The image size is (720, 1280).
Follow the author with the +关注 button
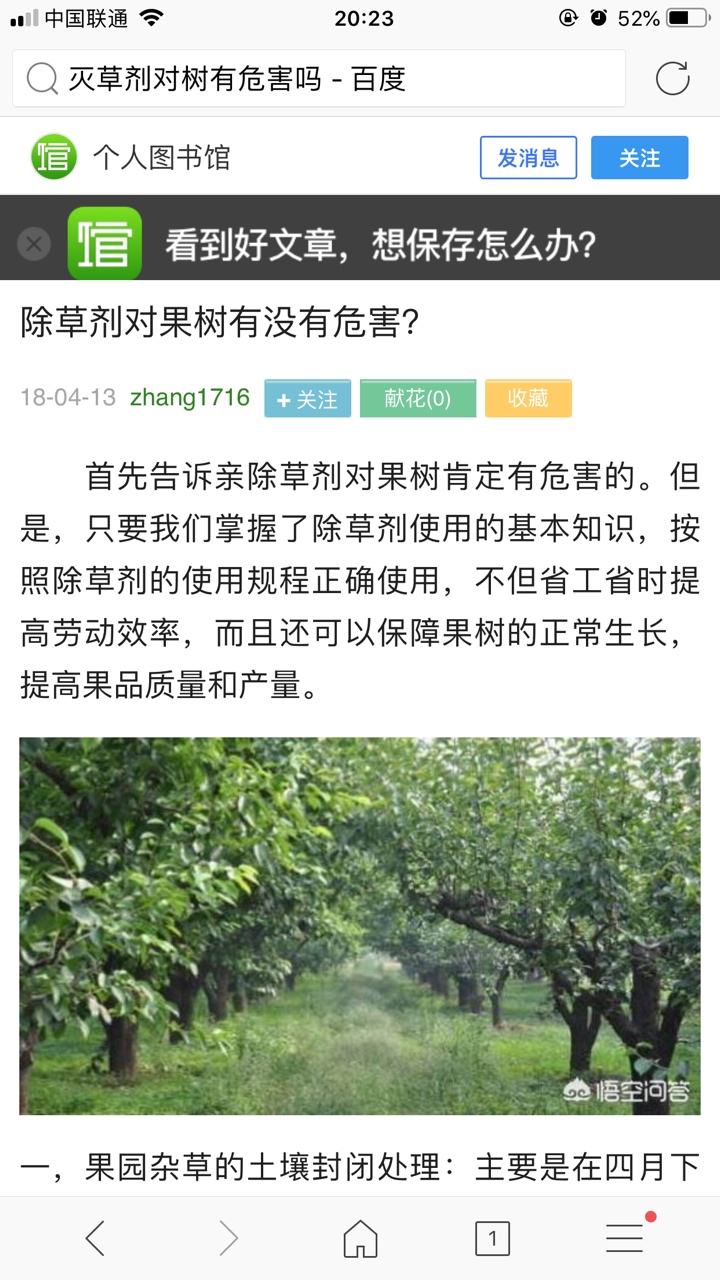point(308,399)
